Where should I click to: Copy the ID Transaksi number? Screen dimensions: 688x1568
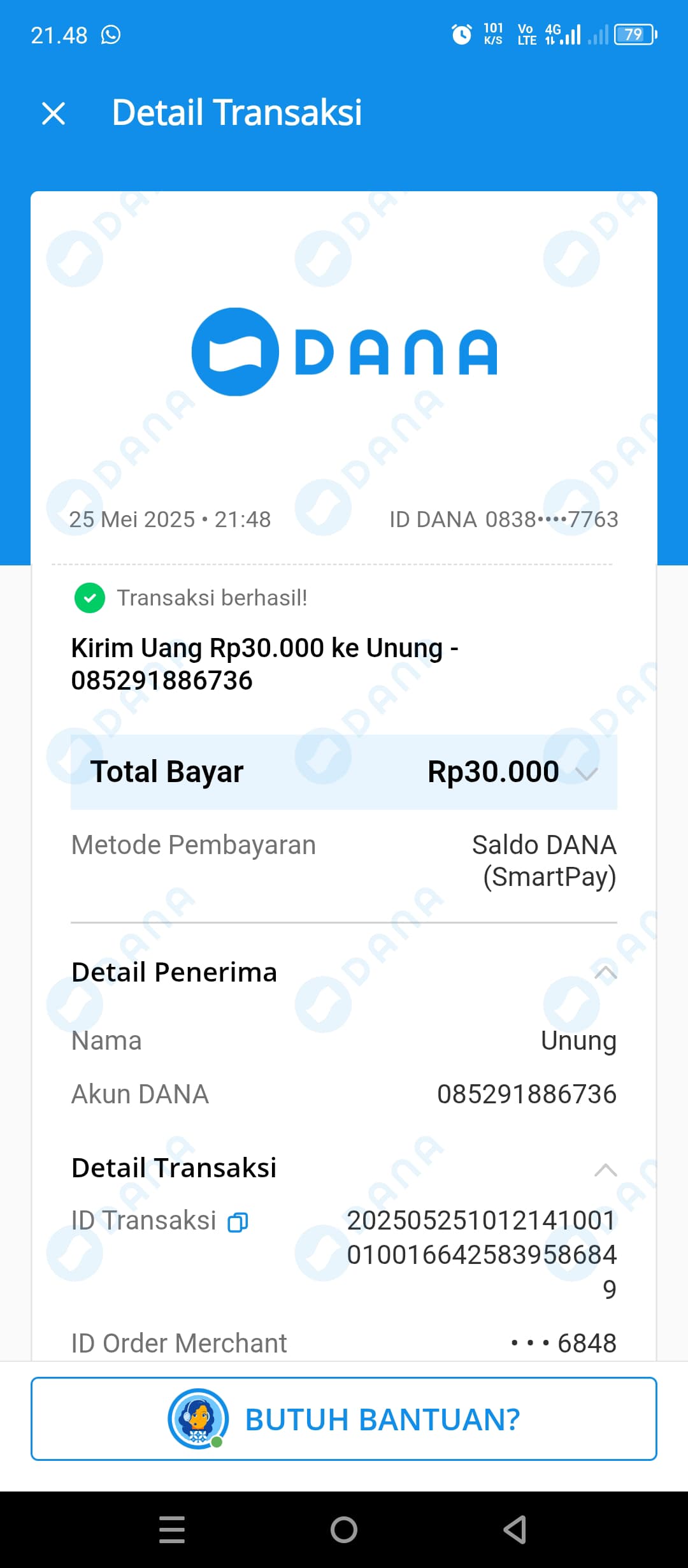[238, 1222]
